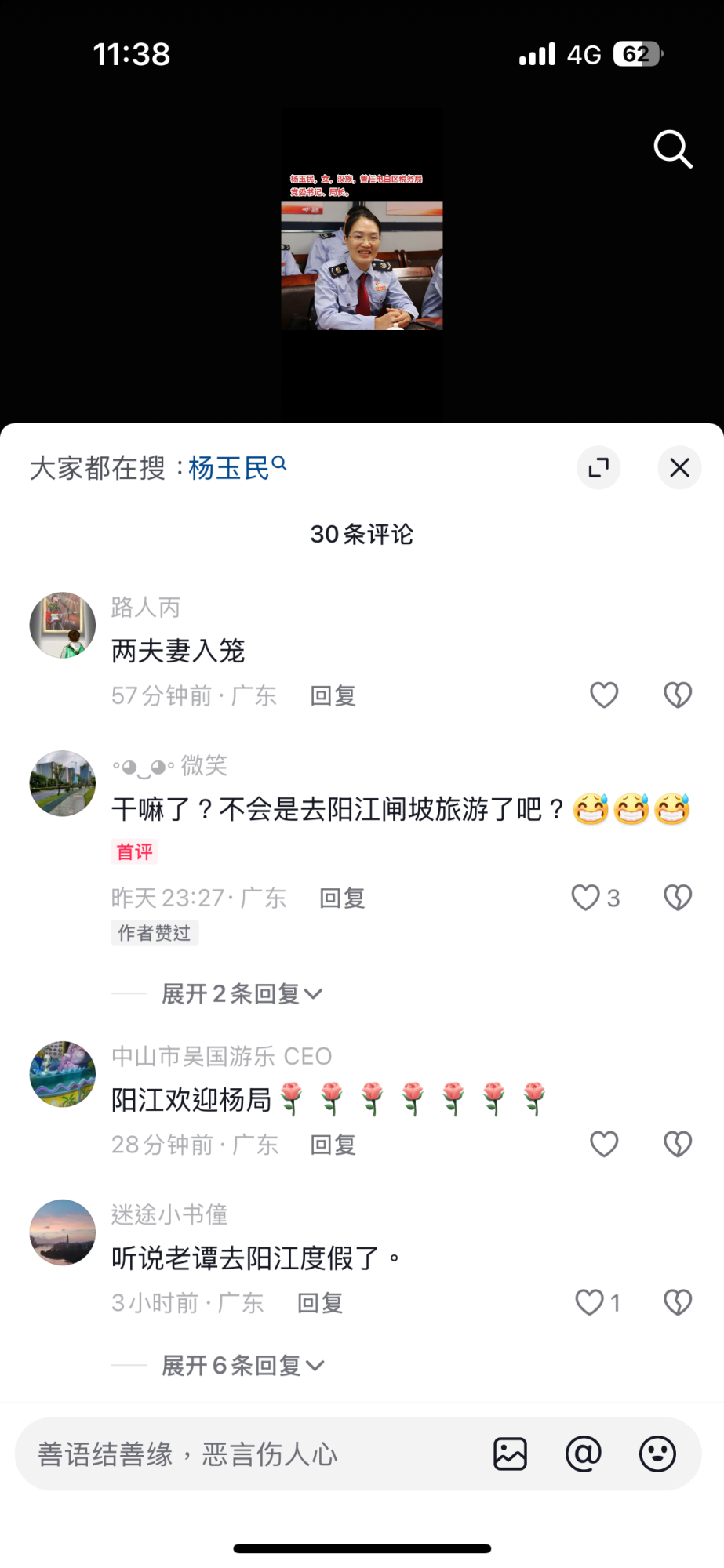Screen dimensions: 724x1568
Task: Dislike 路人丙's comment
Action: (678, 695)
